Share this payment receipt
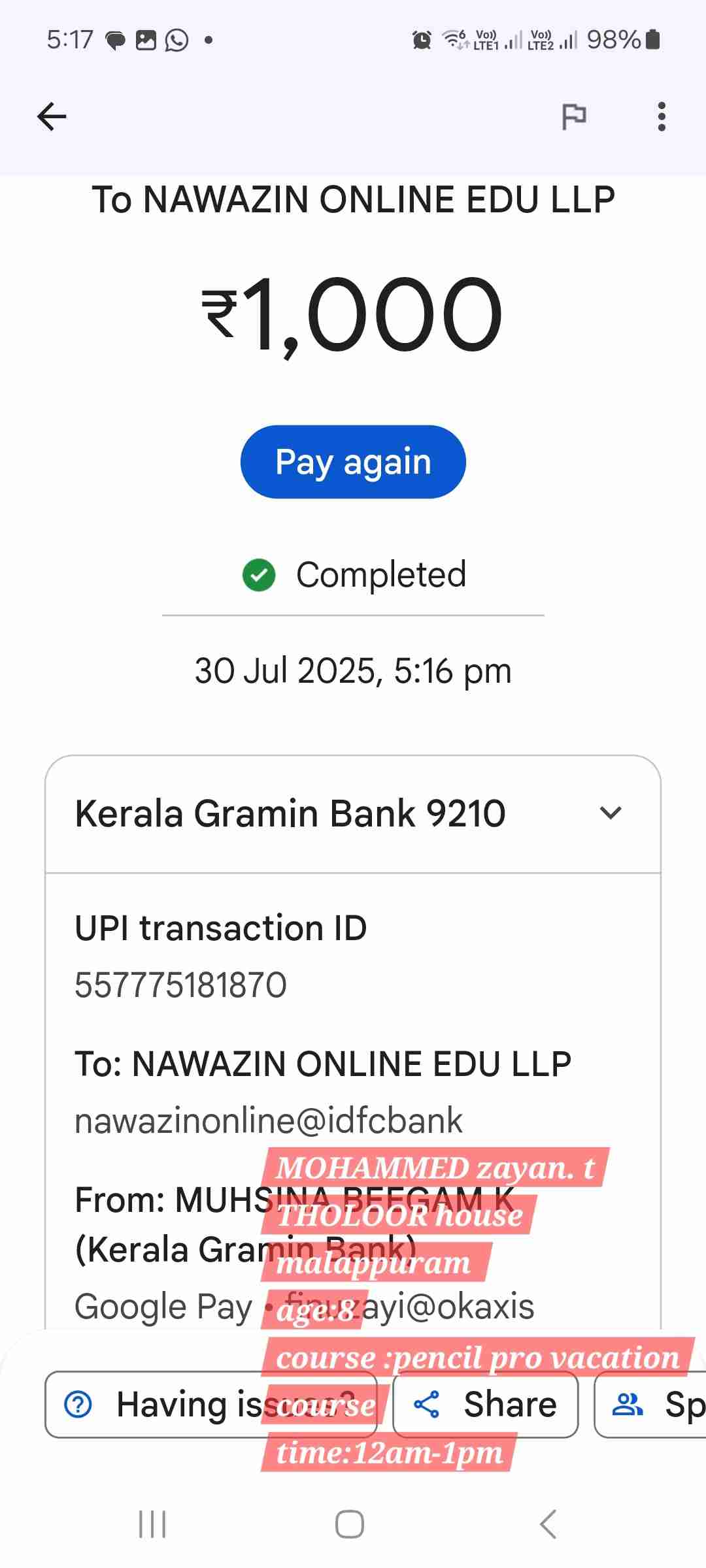Viewport: 706px width, 1568px height. click(x=485, y=1405)
